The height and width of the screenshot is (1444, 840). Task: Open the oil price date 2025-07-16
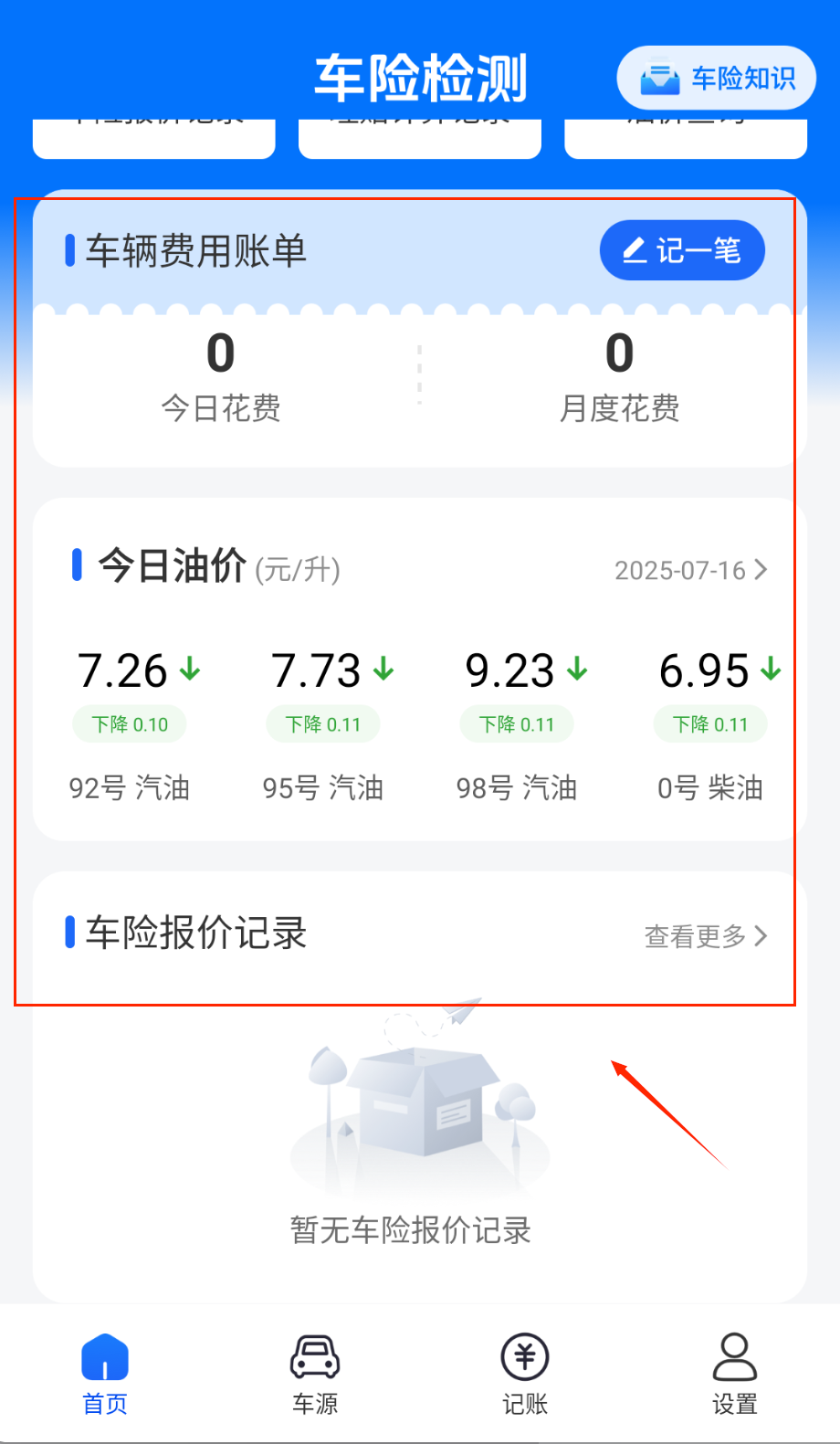(690, 571)
